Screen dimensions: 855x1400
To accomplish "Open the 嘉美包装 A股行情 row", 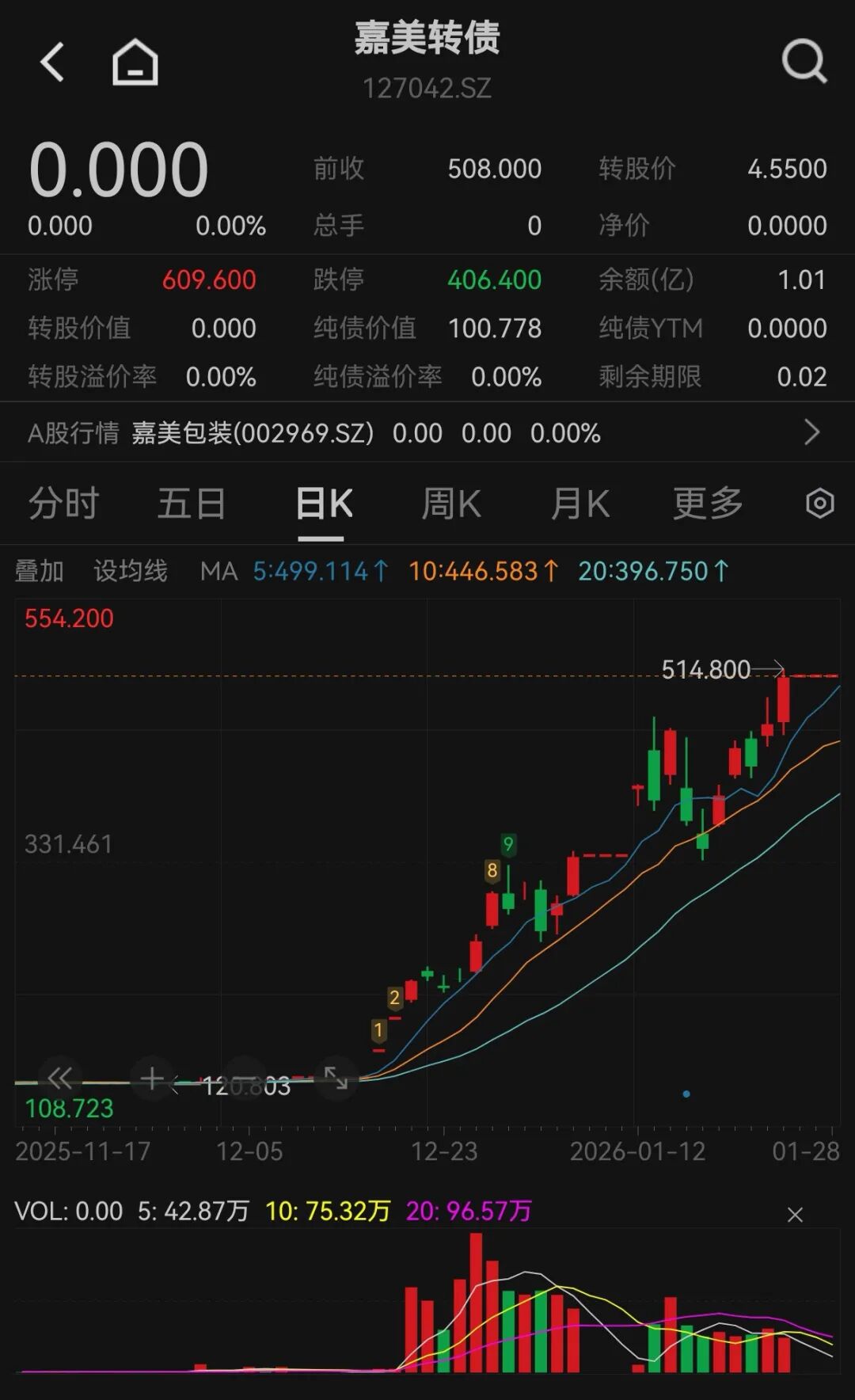I will pyautogui.click(x=427, y=433).
